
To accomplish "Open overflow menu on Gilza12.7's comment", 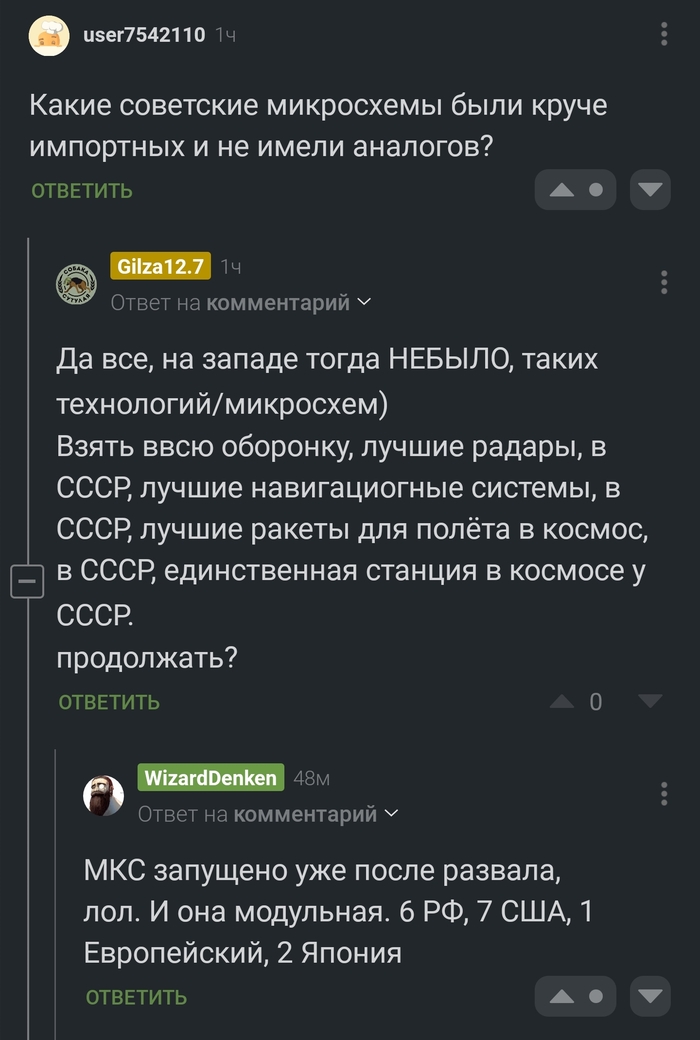I will [665, 282].
